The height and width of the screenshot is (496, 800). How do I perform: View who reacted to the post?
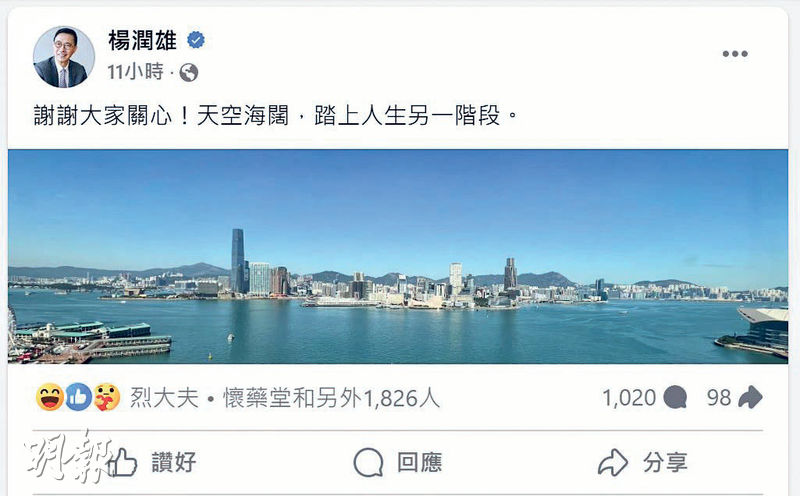pos(240,398)
